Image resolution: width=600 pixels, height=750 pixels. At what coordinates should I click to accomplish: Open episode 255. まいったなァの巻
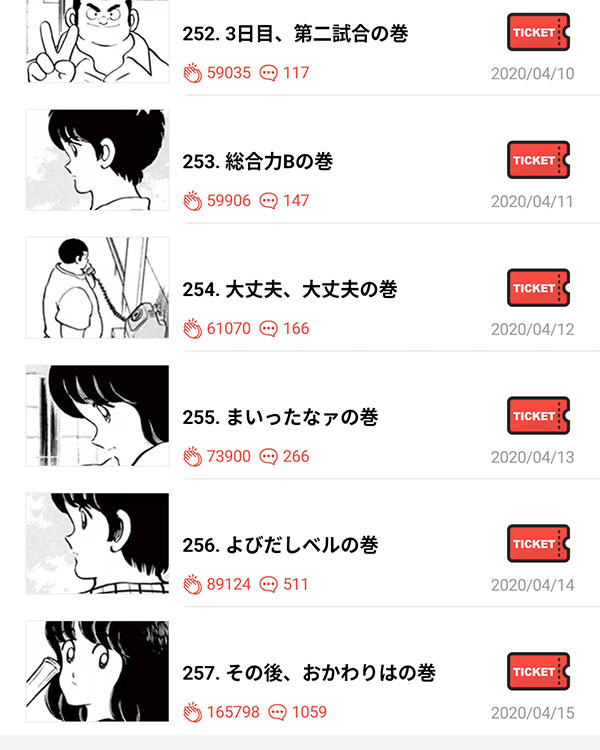pos(281,417)
